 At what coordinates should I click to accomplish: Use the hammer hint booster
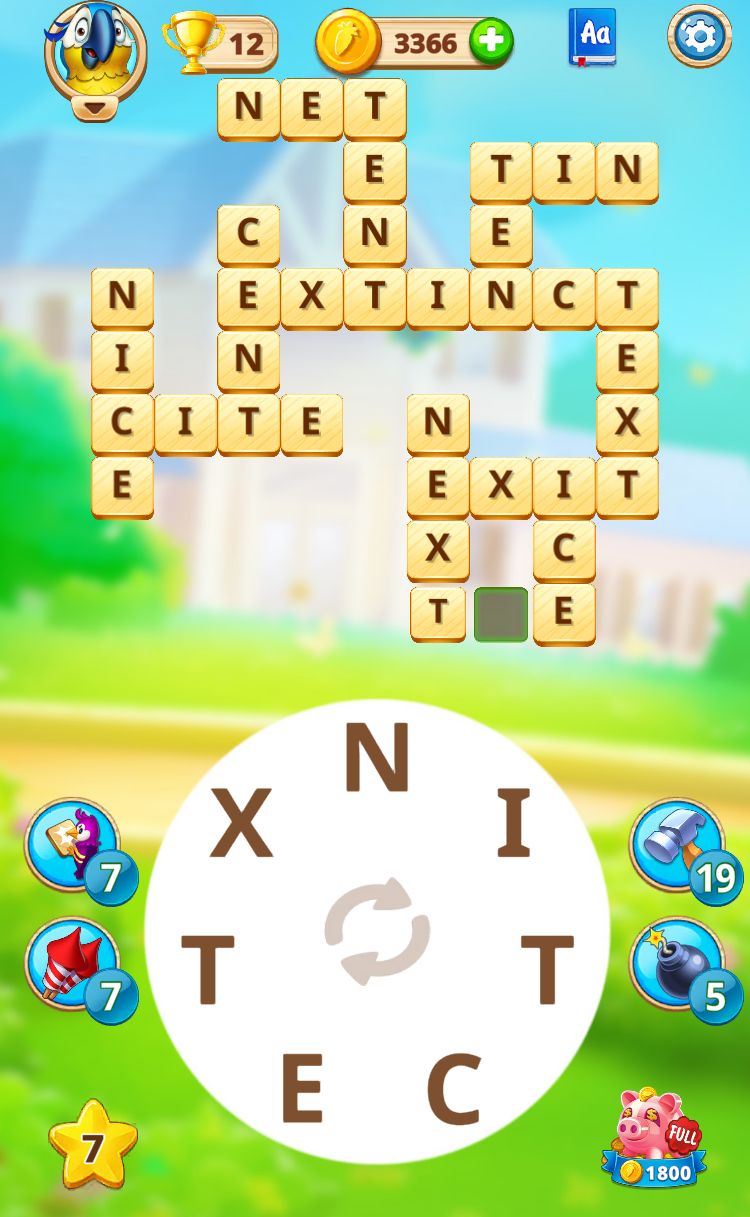tap(677, 845)
